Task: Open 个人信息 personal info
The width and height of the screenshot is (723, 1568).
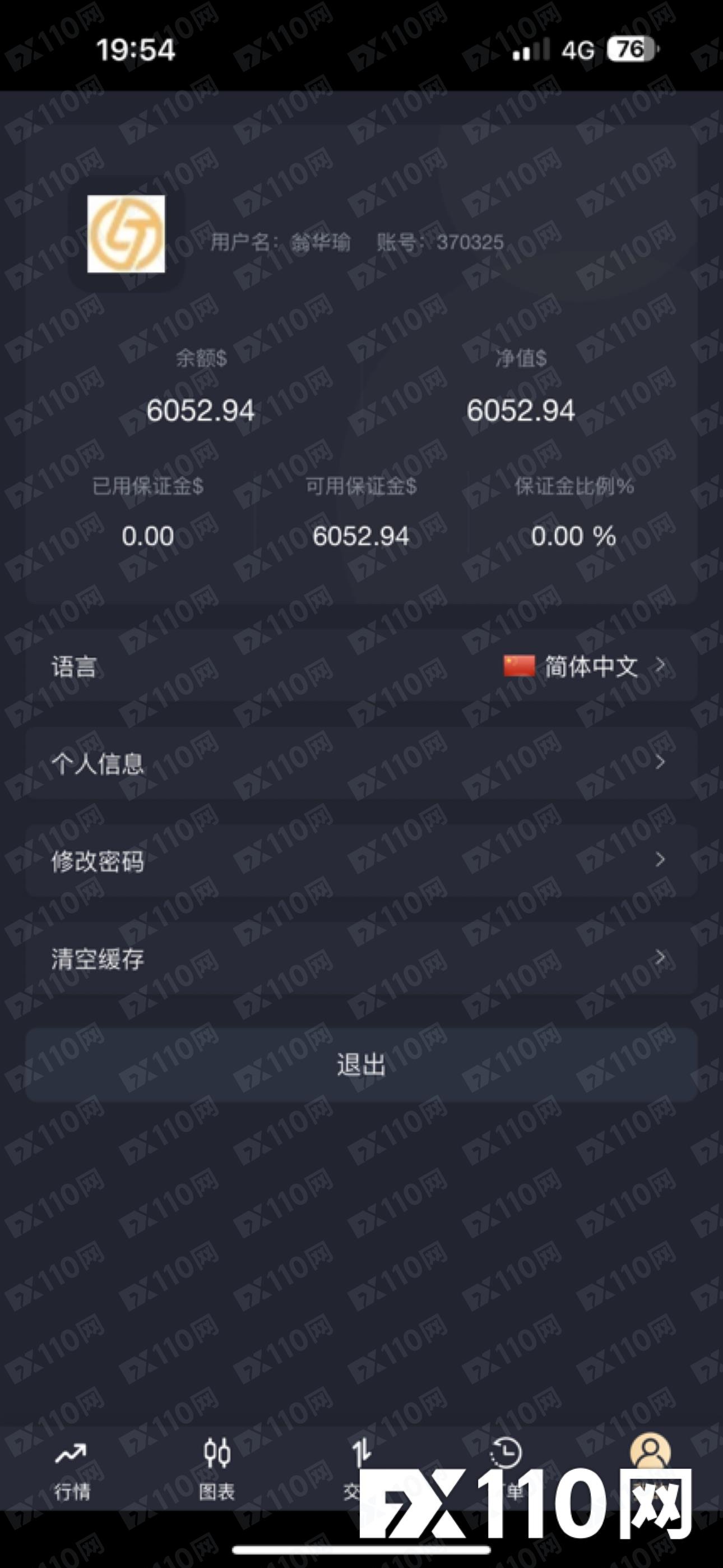Action: [x=361, y=763]
